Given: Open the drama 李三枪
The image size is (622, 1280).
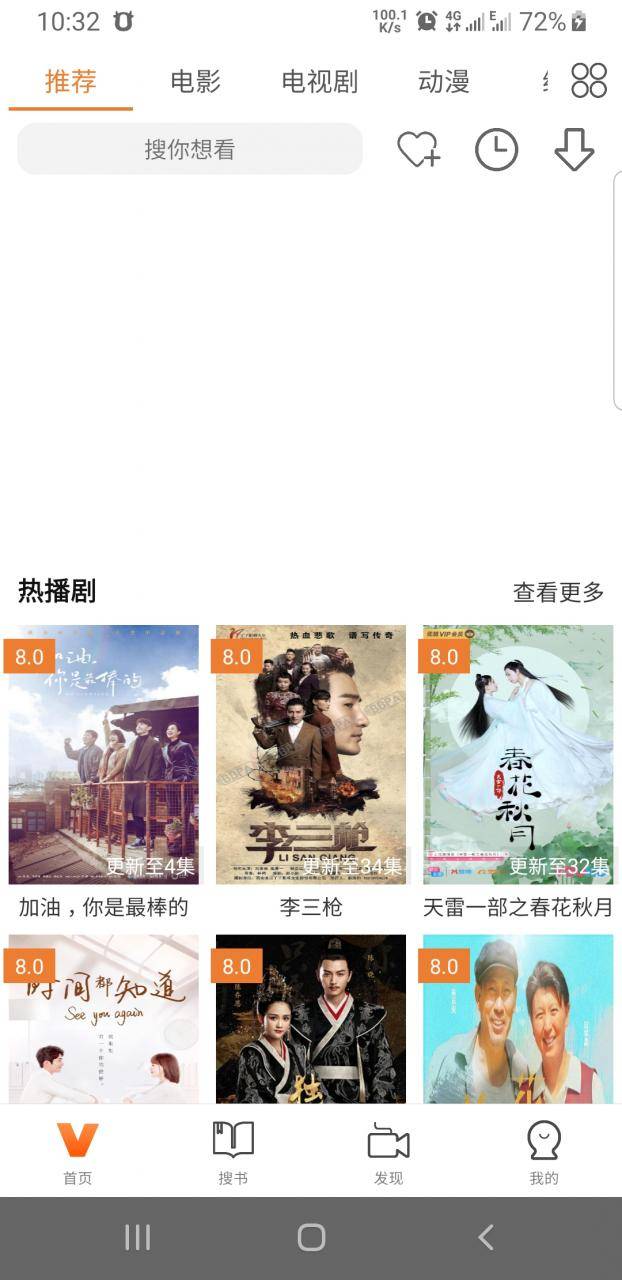Looking at the screenshot, I should pos(311,755).
